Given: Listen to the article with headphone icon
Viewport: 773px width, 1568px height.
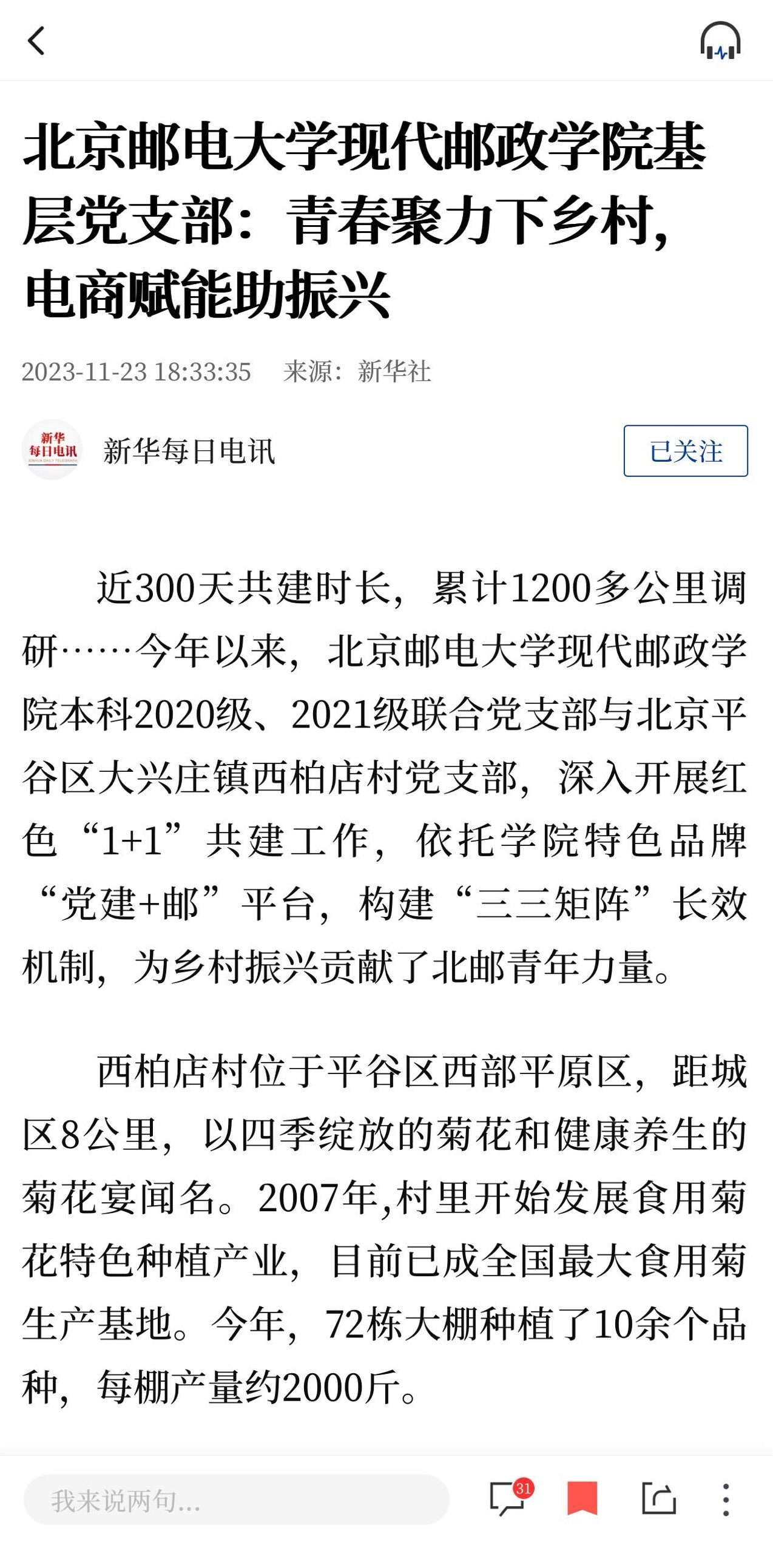Looking at the screenshot, I should [x=720, y=41].
